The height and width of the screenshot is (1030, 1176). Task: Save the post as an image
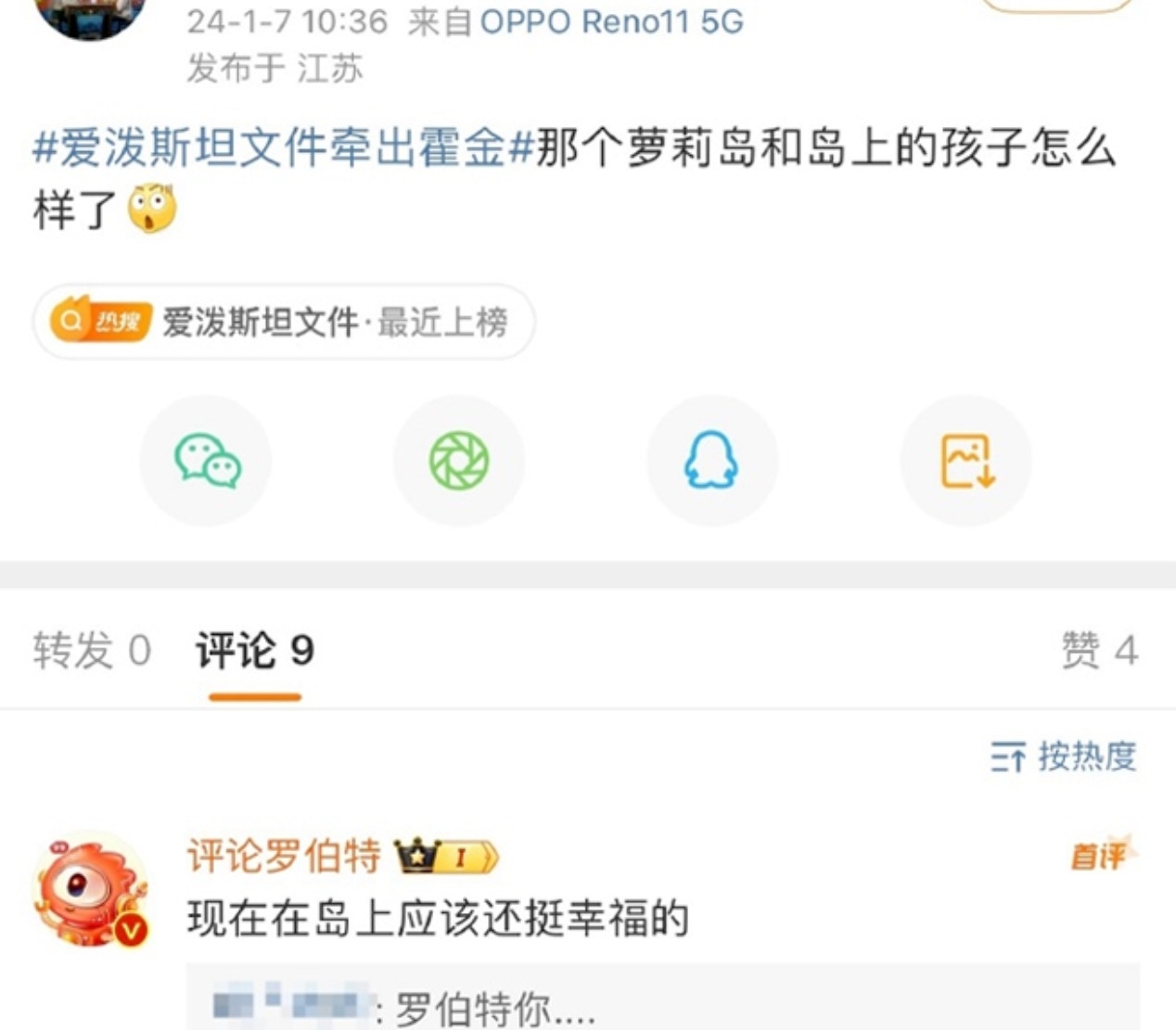click(x=966, y=461)
